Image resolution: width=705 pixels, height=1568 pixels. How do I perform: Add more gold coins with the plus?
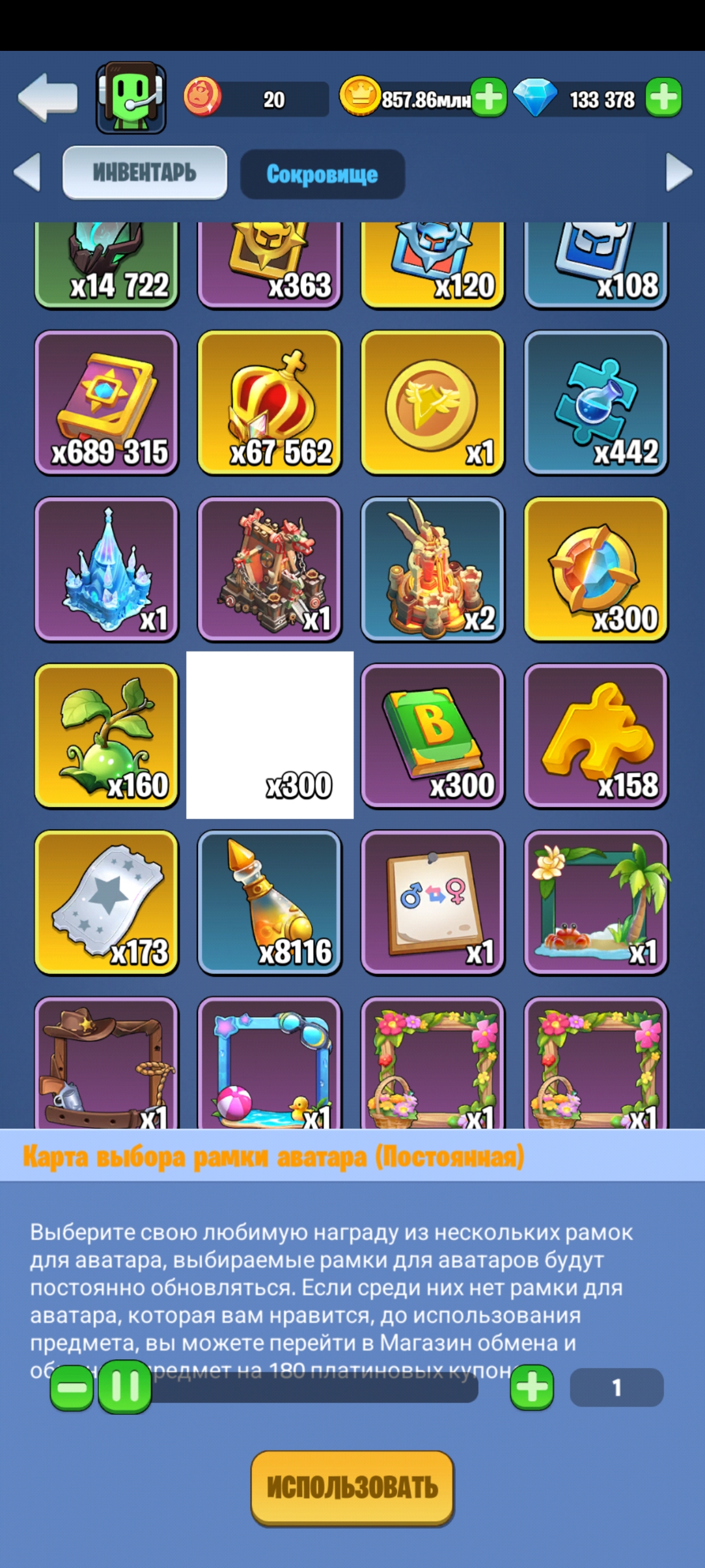click(x=489, y=97)
